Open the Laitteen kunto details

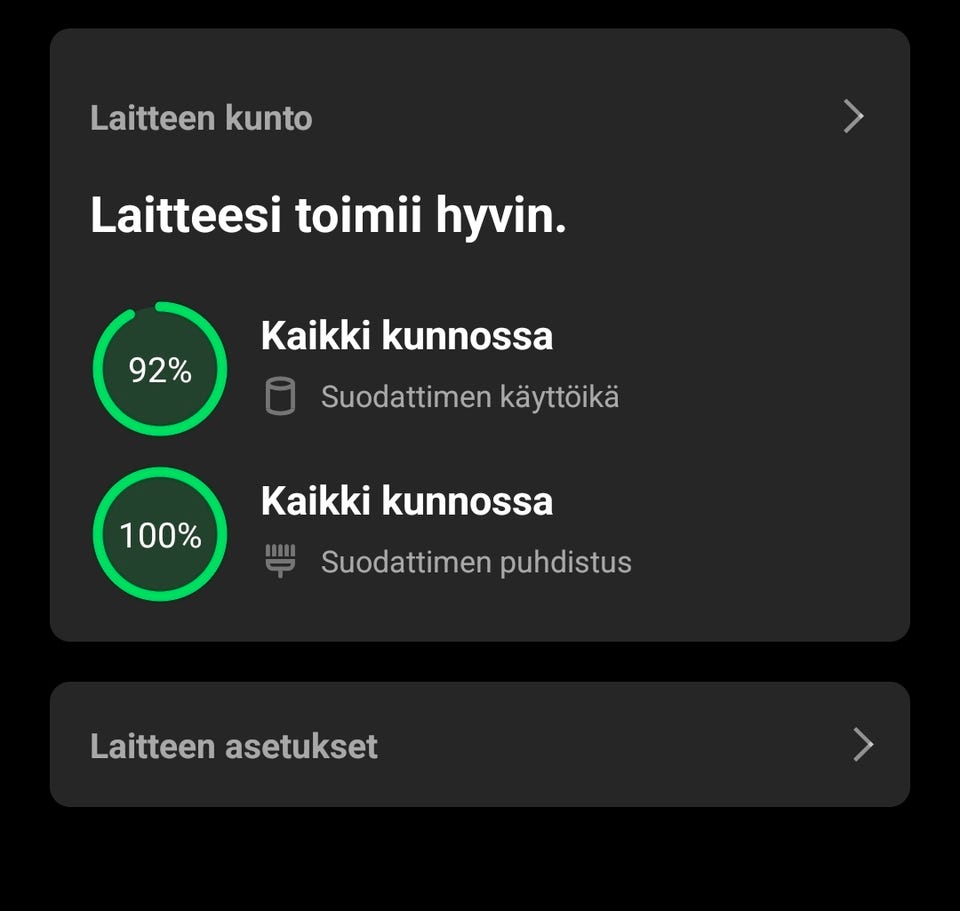(x=852, y=117)
